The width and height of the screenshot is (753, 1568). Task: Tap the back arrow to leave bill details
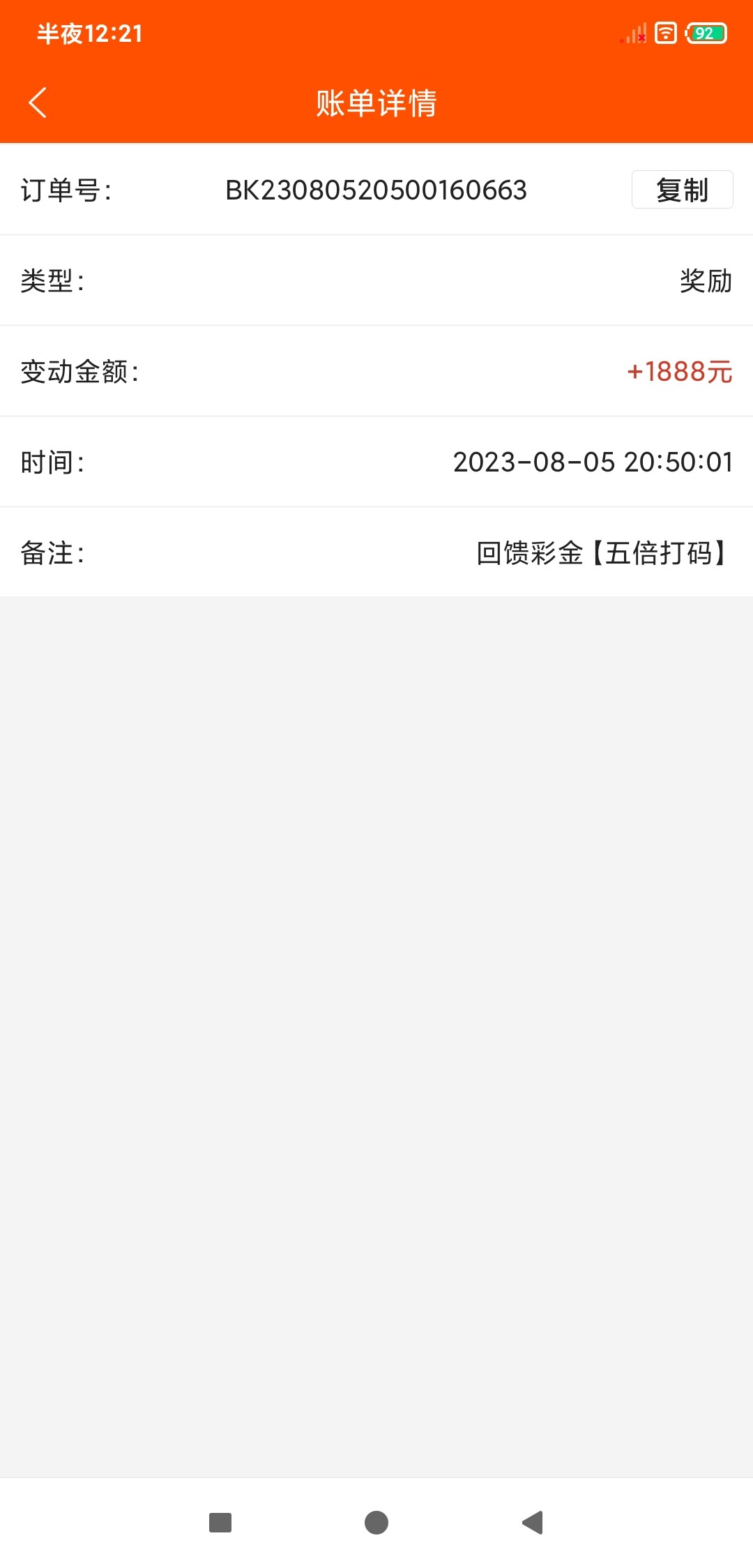point(38,103)
